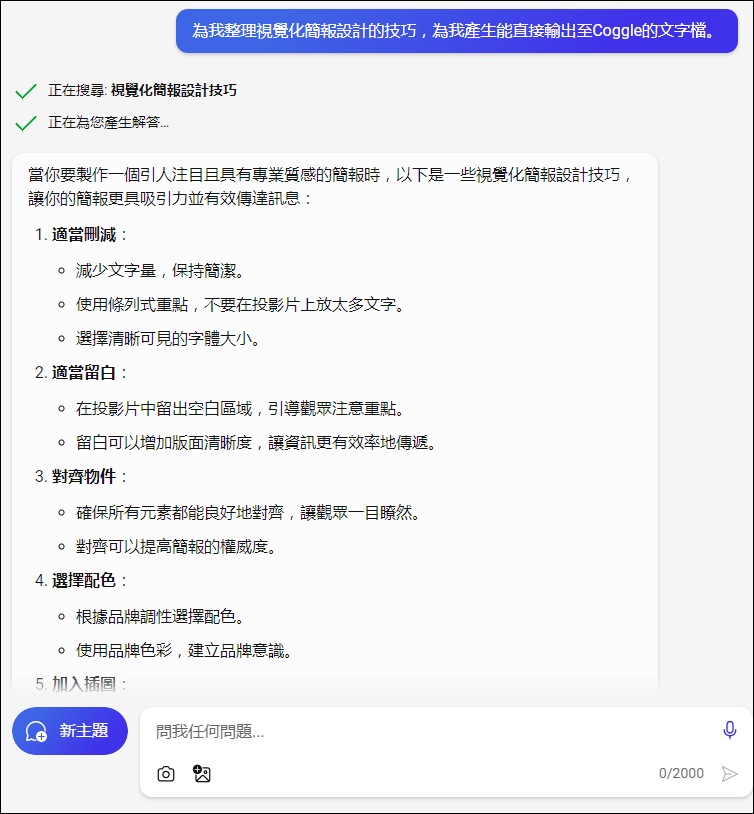Tap the microphone voice input icon
Screen dimensions: 754x814
click(x=729, y=730)
